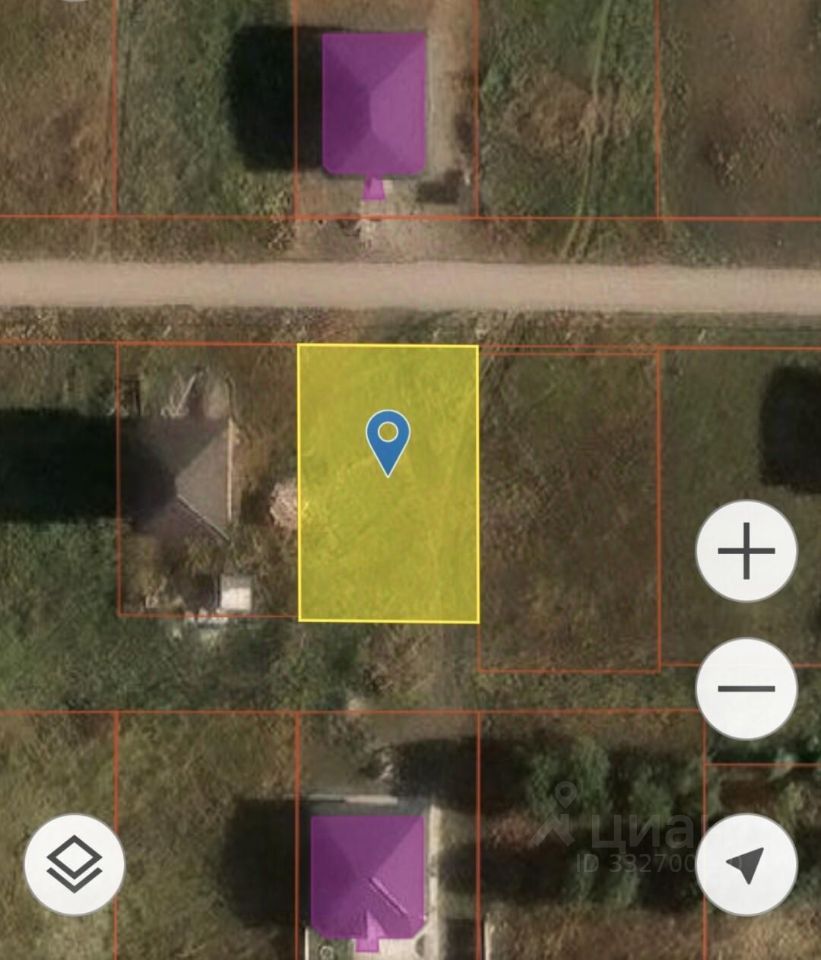Tap the blue location pin marker
This screenshot has width=821, height=960.
388,443
